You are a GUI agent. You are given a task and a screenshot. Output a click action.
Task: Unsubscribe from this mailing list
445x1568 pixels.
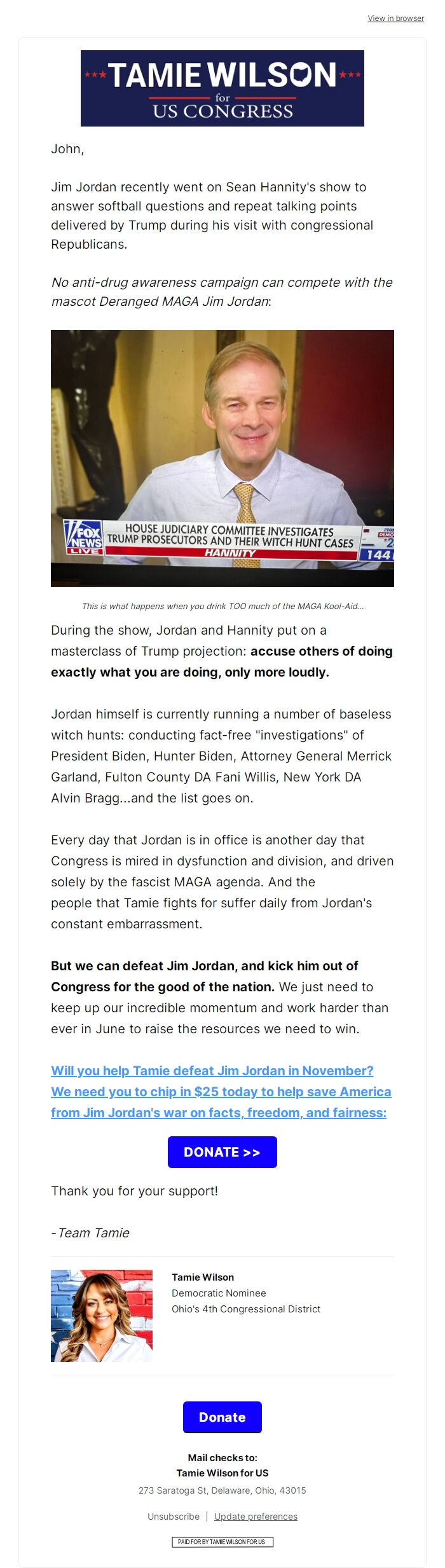click(x=174, y=1516)
